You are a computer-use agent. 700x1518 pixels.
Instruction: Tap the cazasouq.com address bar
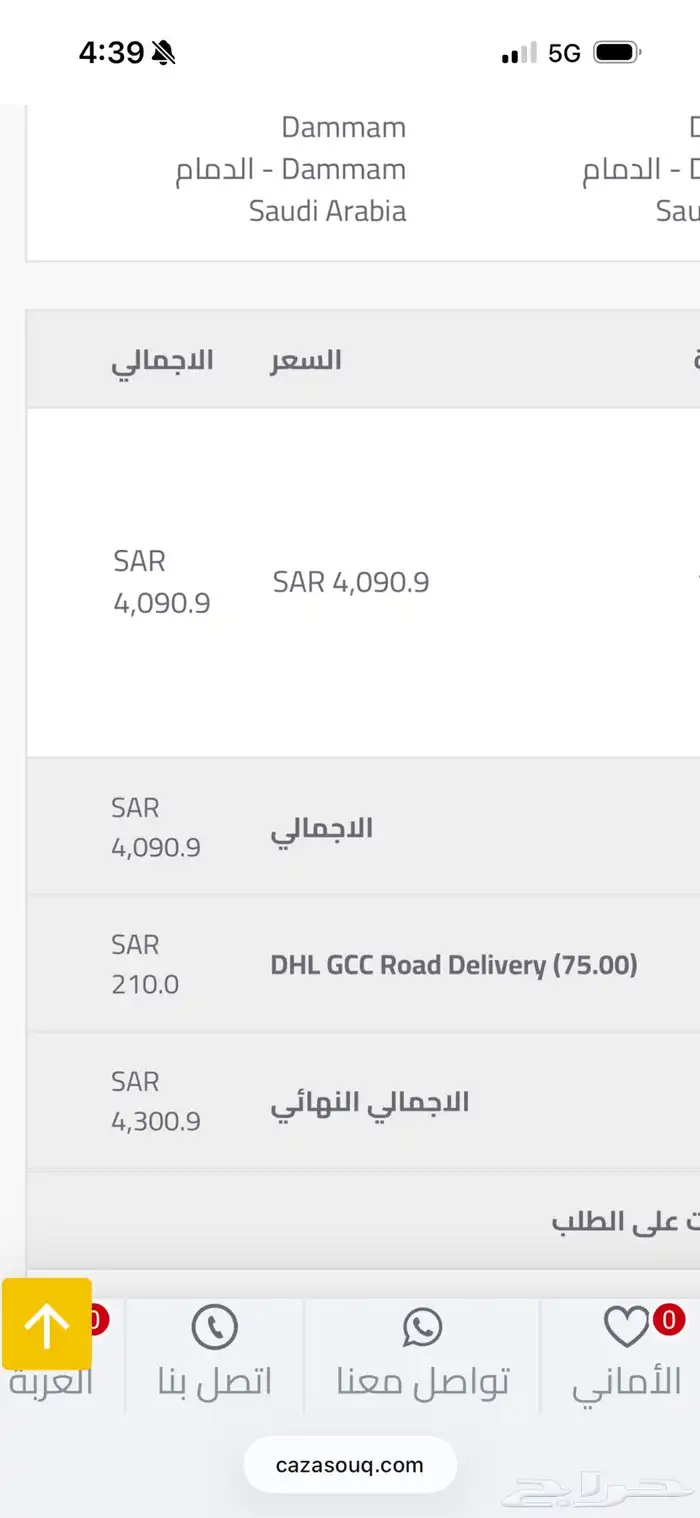[x=350, y=1465]
